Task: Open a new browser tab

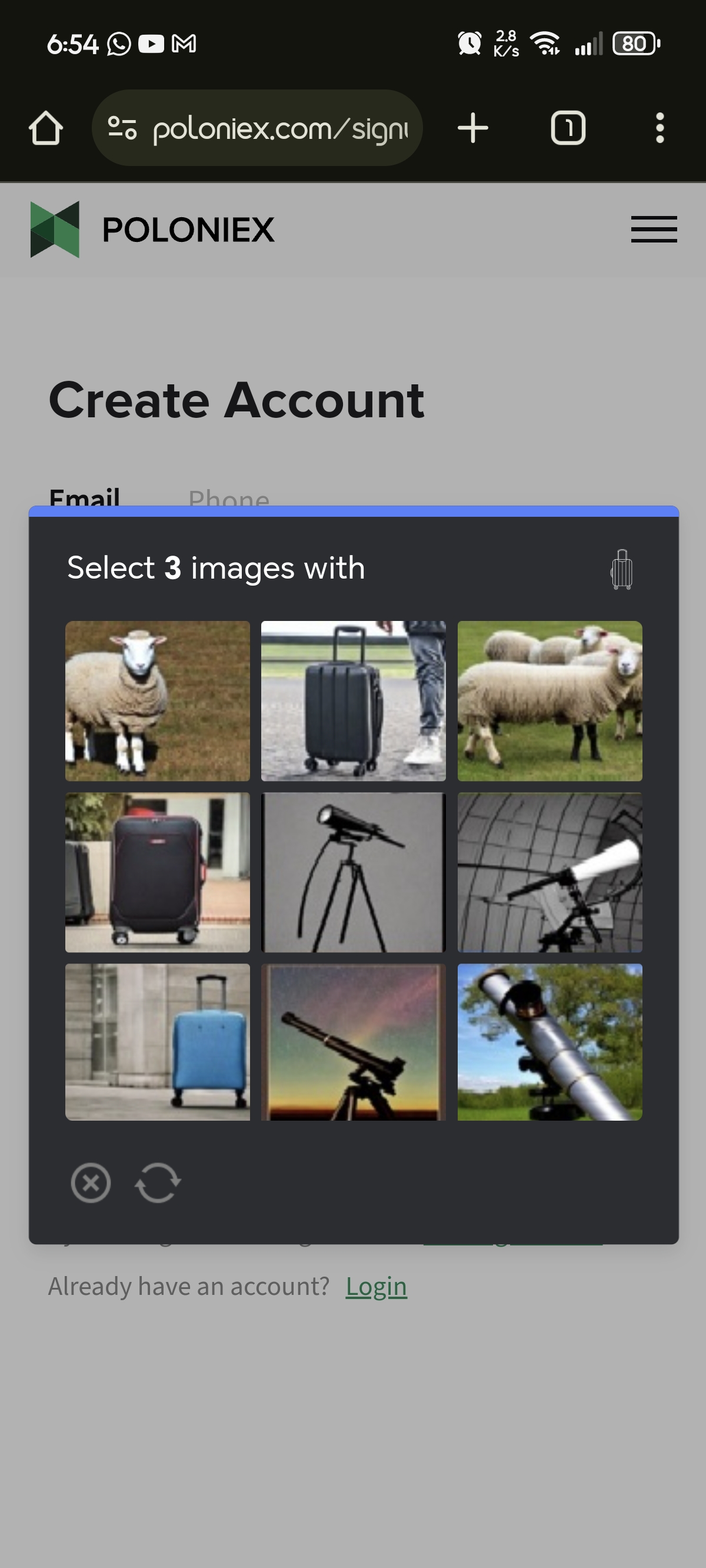Action: (473, 128)
